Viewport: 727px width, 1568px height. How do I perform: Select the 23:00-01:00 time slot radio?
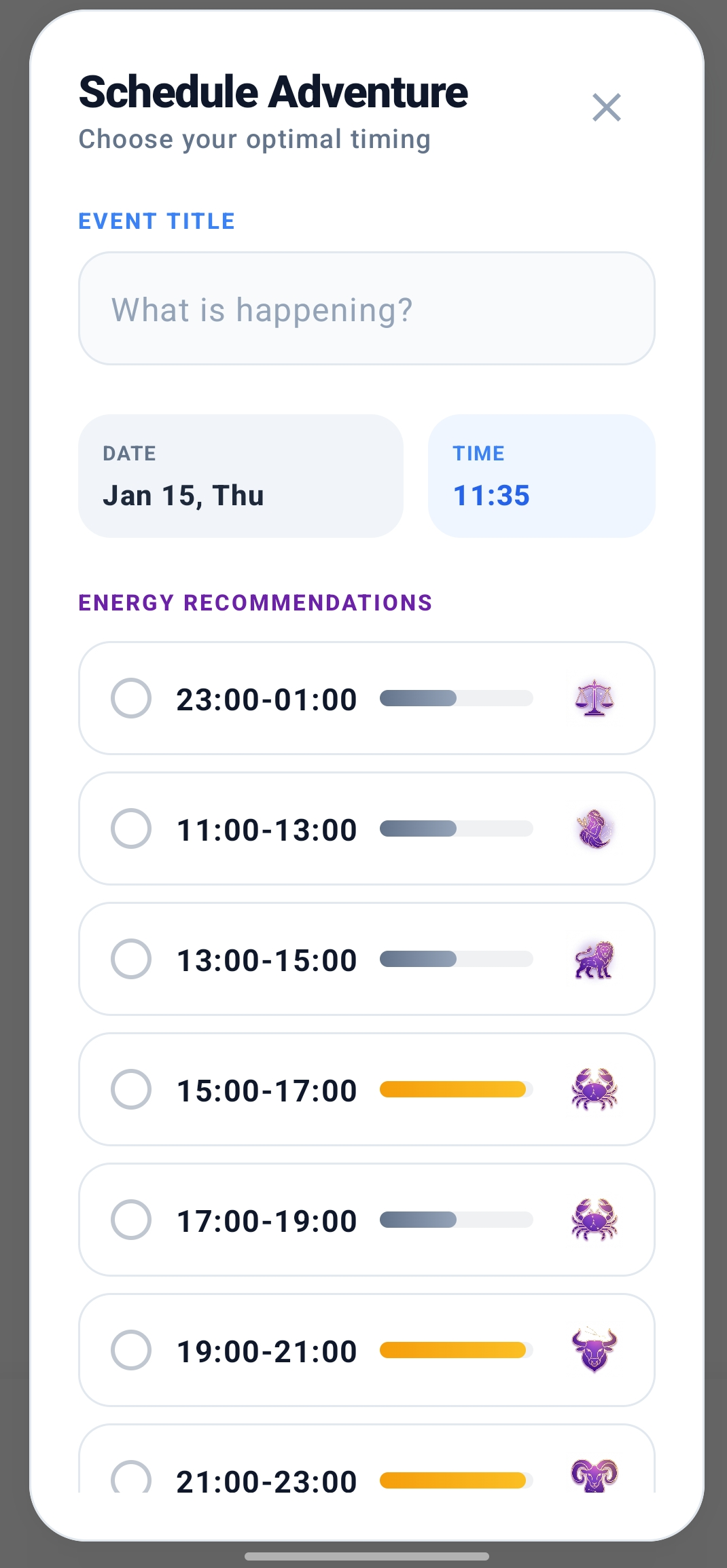[x=132, y=699]
